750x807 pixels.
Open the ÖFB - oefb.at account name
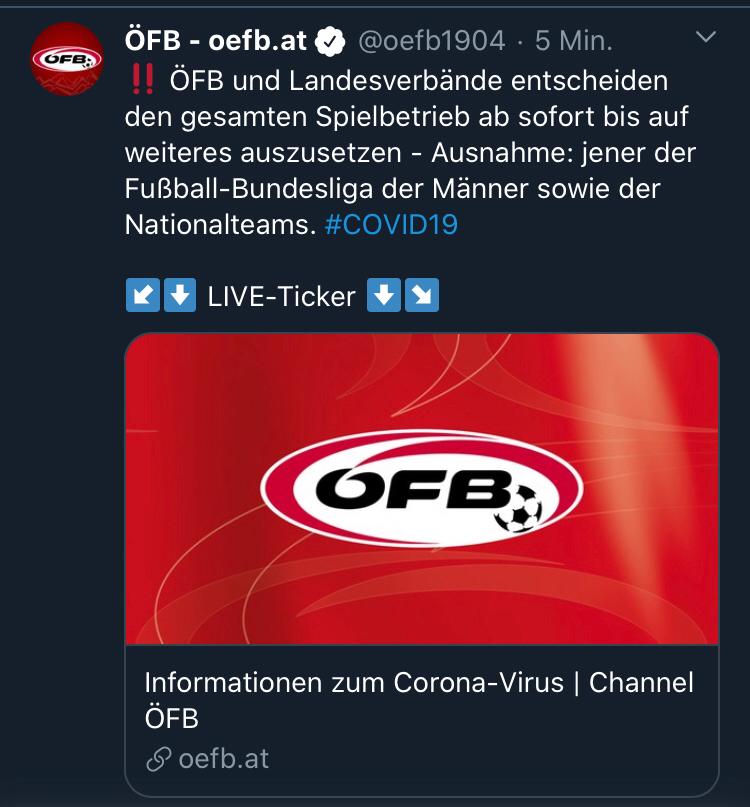(215, 41)
